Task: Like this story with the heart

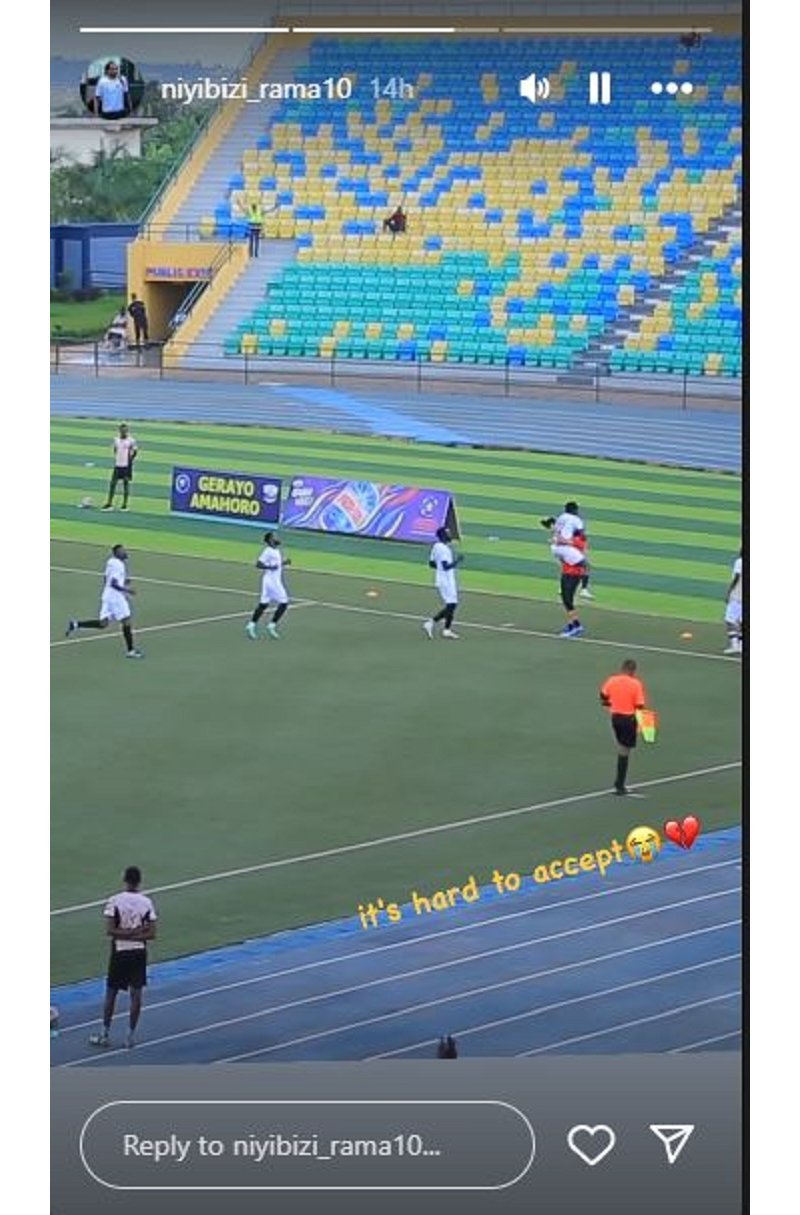Action: (591, 1145)
